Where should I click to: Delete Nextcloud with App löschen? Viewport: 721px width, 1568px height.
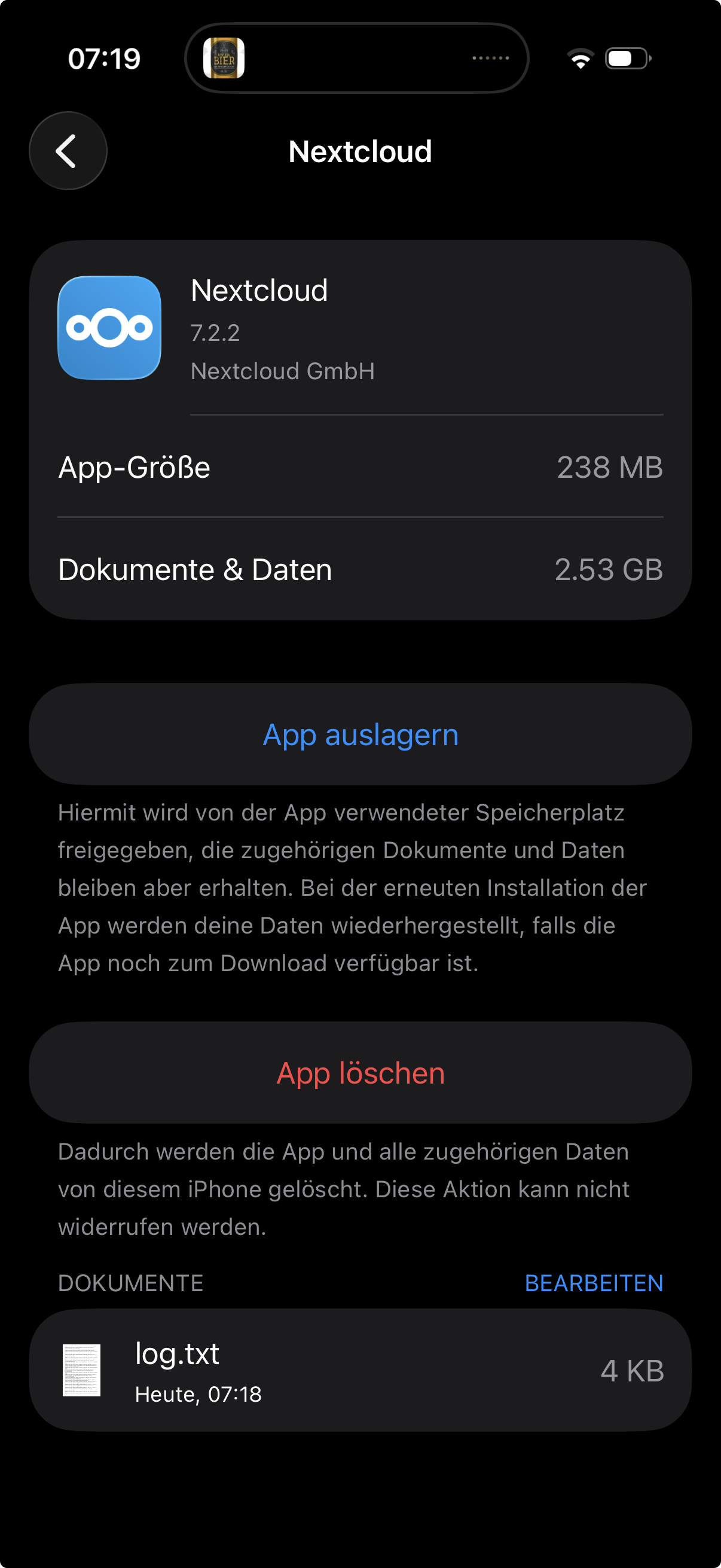[360, 1072]
